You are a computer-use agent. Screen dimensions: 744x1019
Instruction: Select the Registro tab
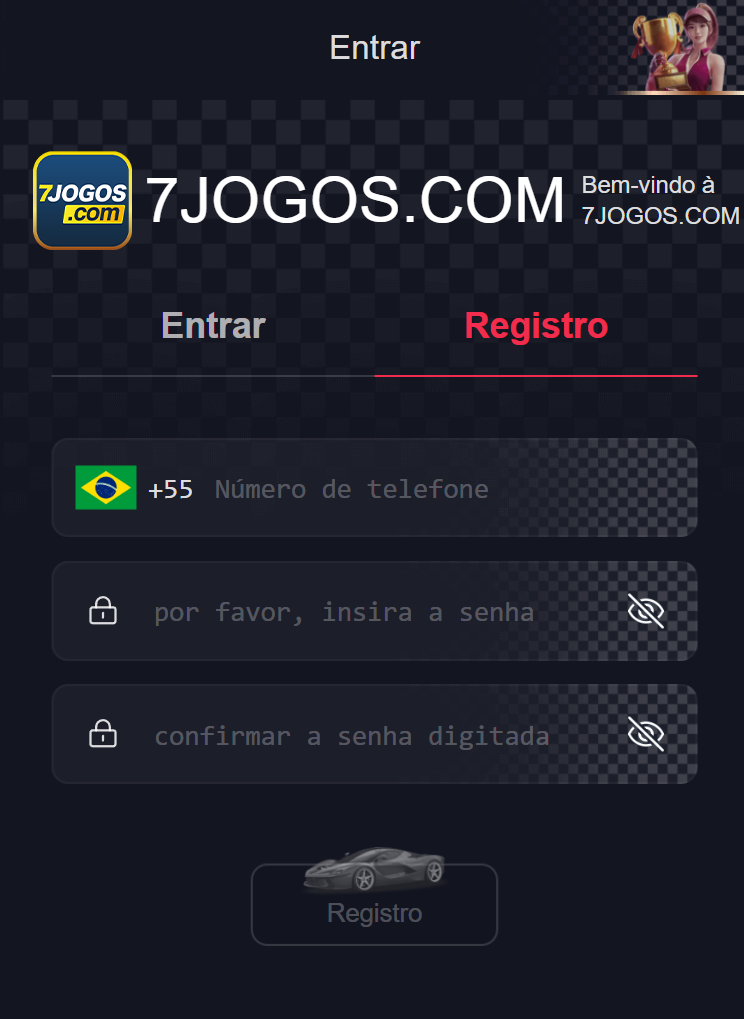tap(536, 325)
